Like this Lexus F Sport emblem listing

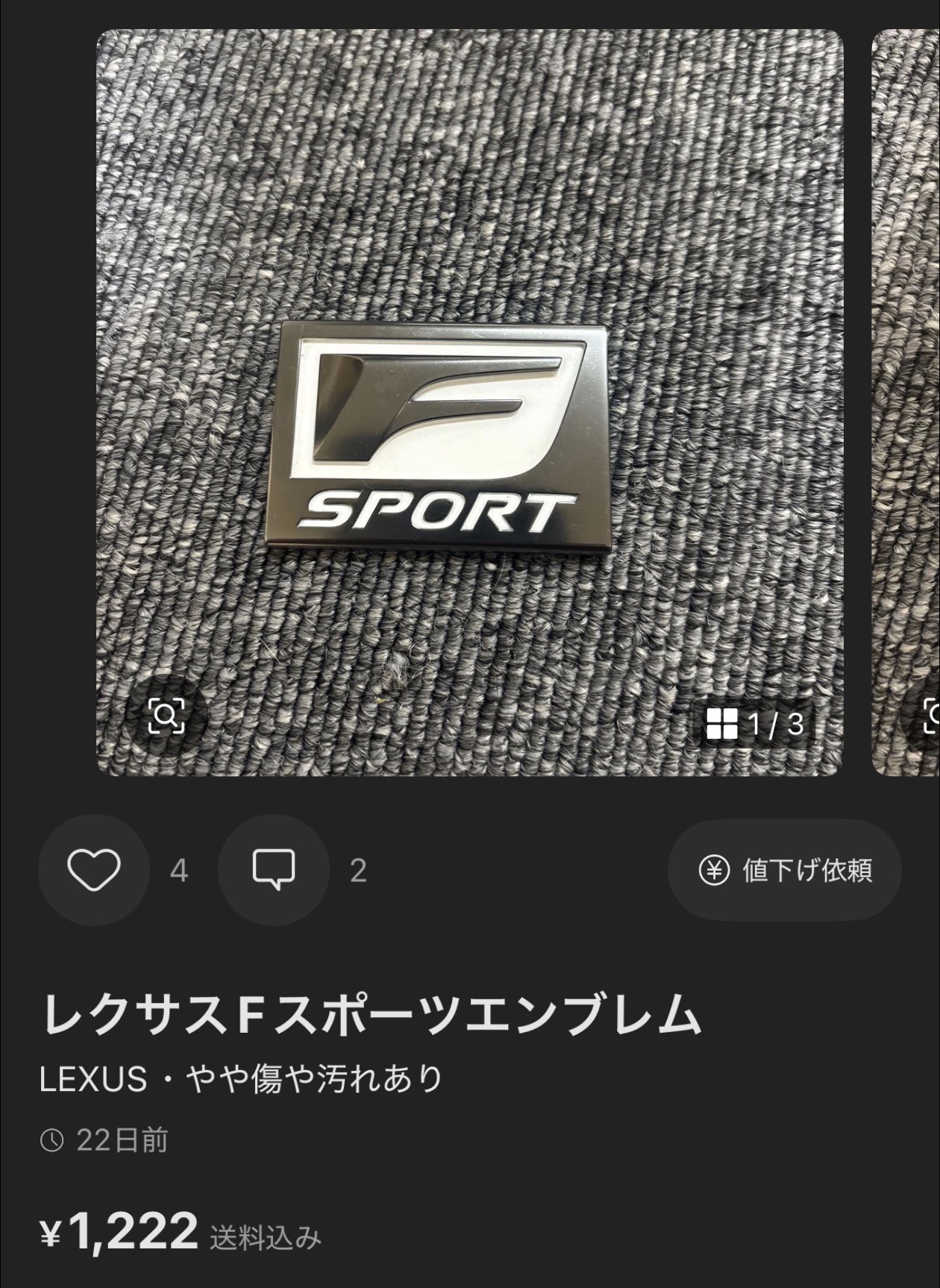pos(94,869)
